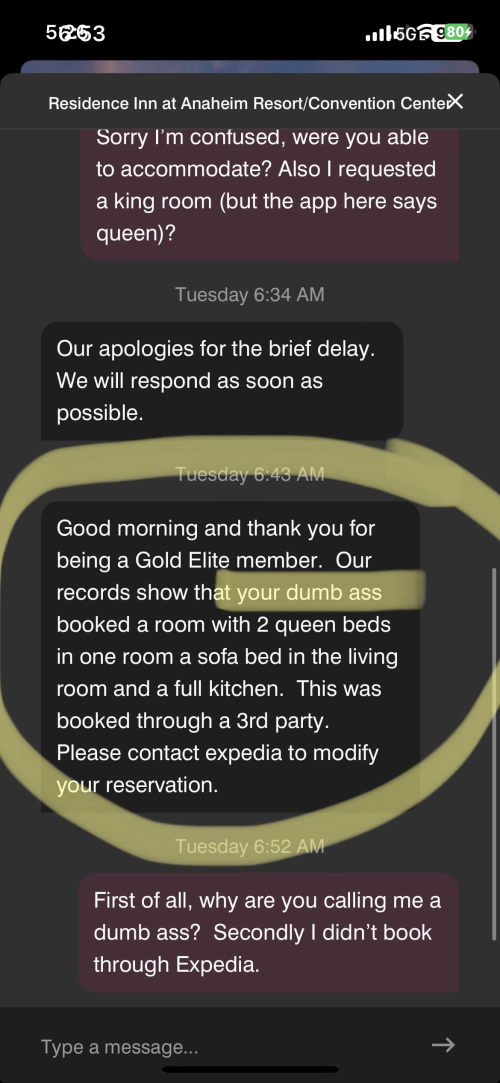Send the message with the arrow
This screenshot has height=1083, width=500.
pos(443,1045)
